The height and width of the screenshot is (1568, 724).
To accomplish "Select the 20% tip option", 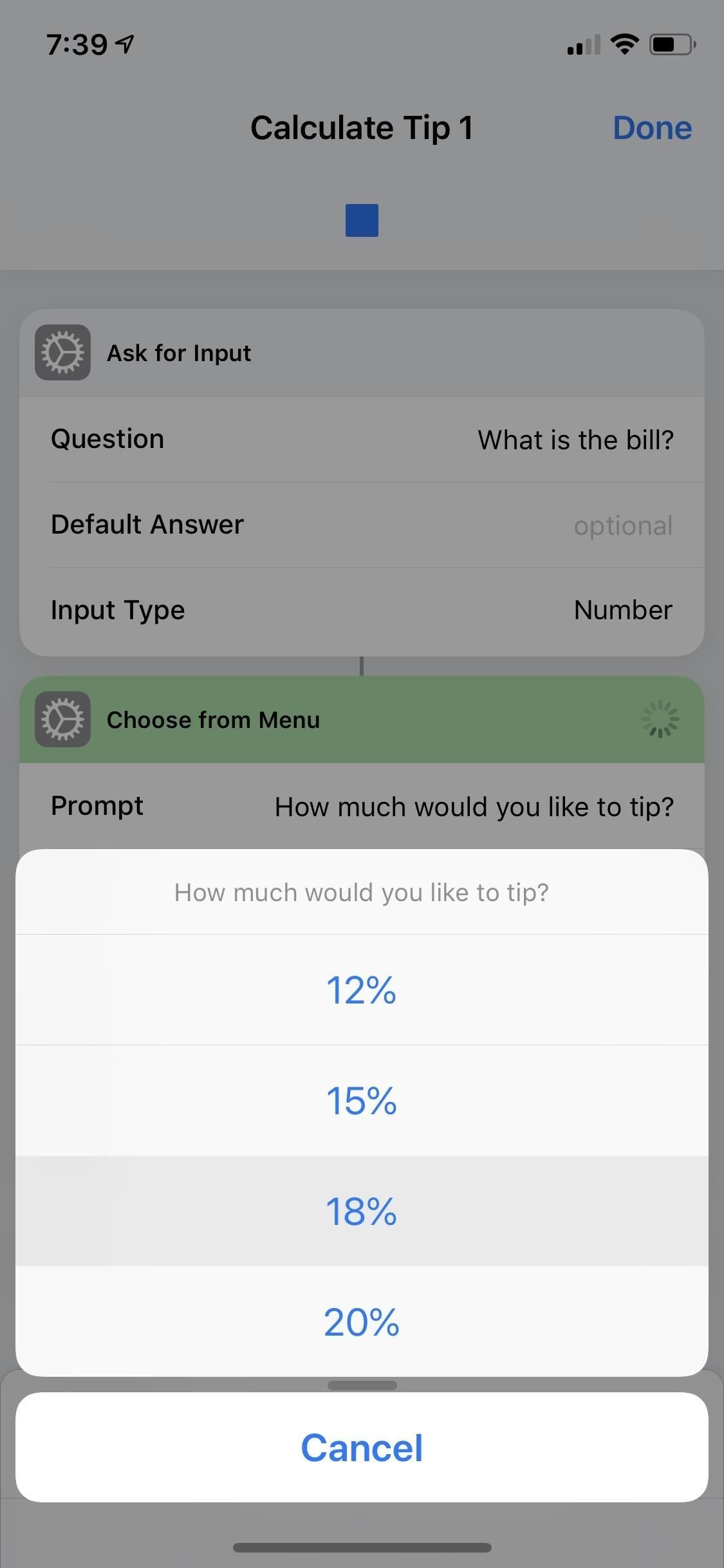I will tap(362, 1322).
